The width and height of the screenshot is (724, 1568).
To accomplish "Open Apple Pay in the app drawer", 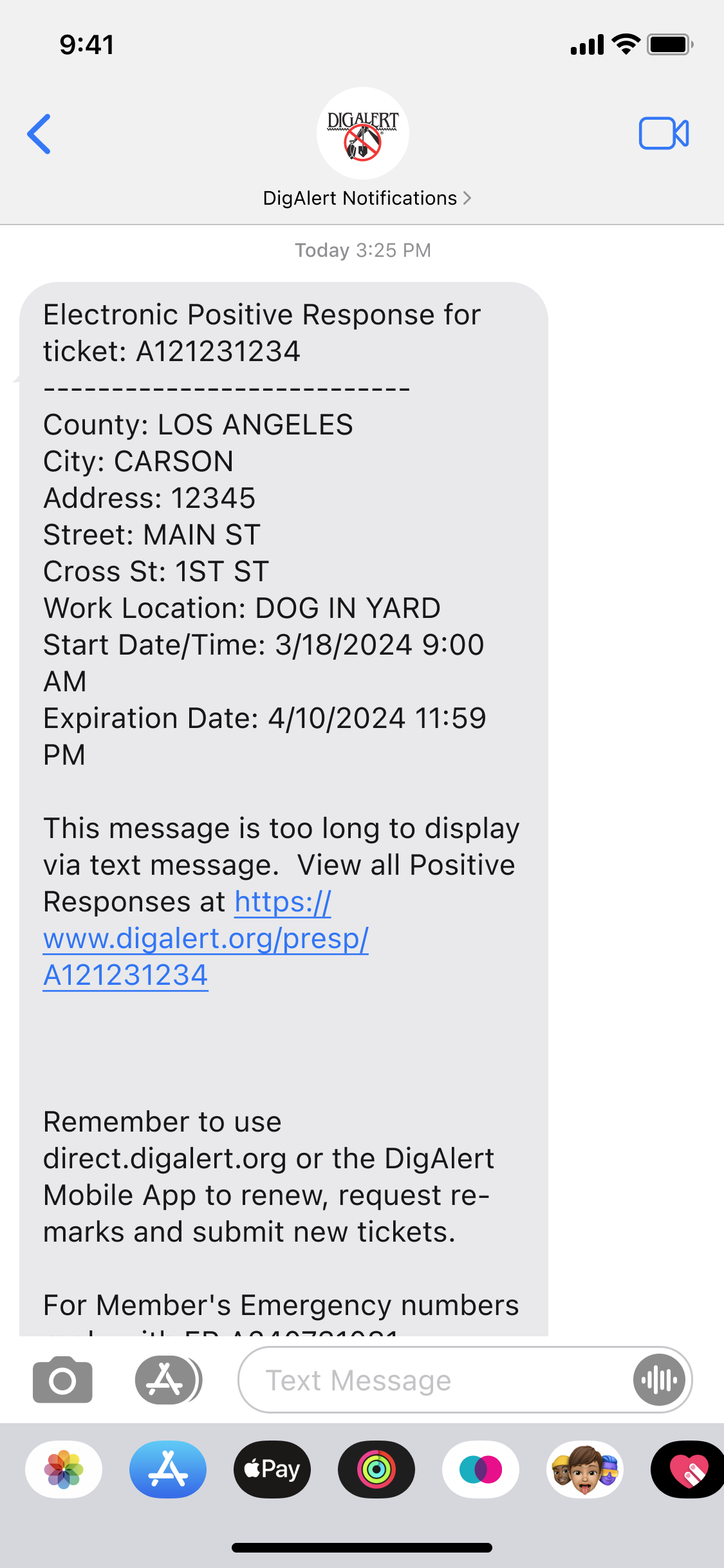I will (272, 1470).
